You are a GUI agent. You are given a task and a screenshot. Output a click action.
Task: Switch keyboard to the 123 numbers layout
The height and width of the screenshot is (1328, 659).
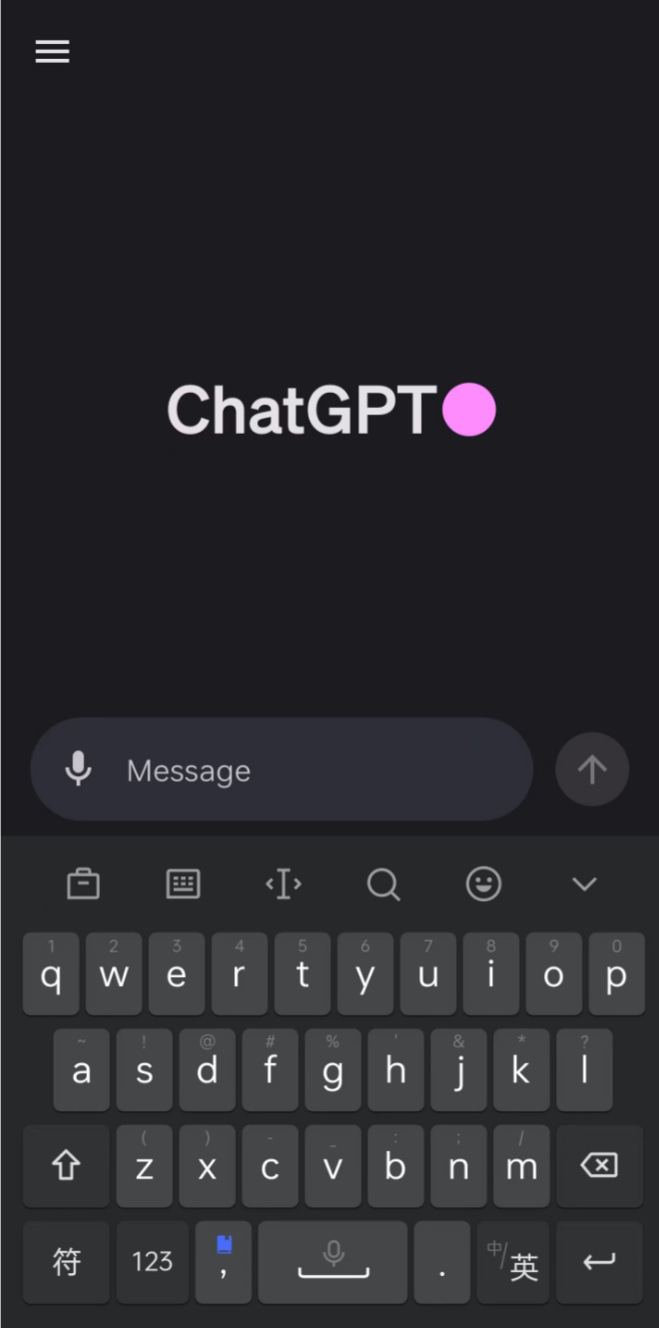[152, 1262]
